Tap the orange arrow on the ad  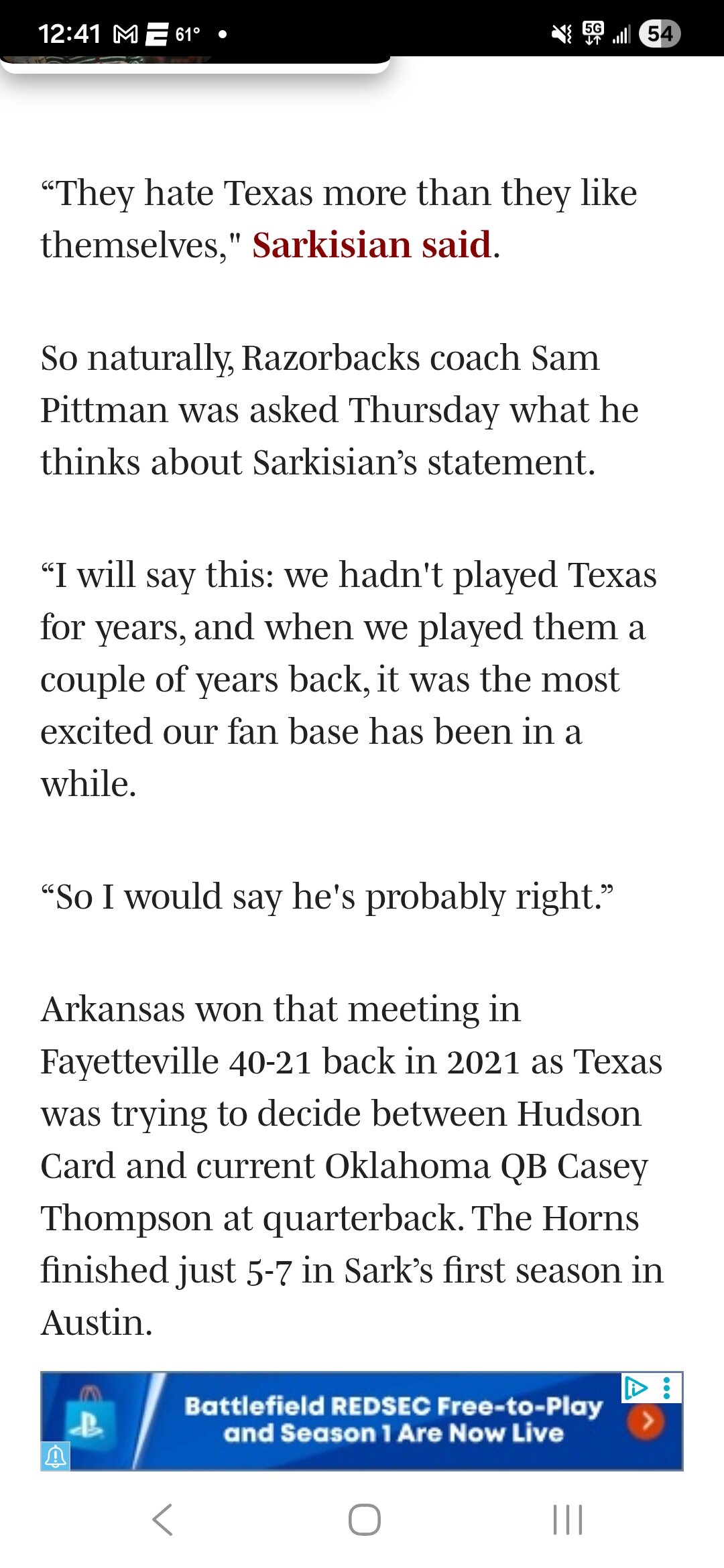(x=646, y=1421)
